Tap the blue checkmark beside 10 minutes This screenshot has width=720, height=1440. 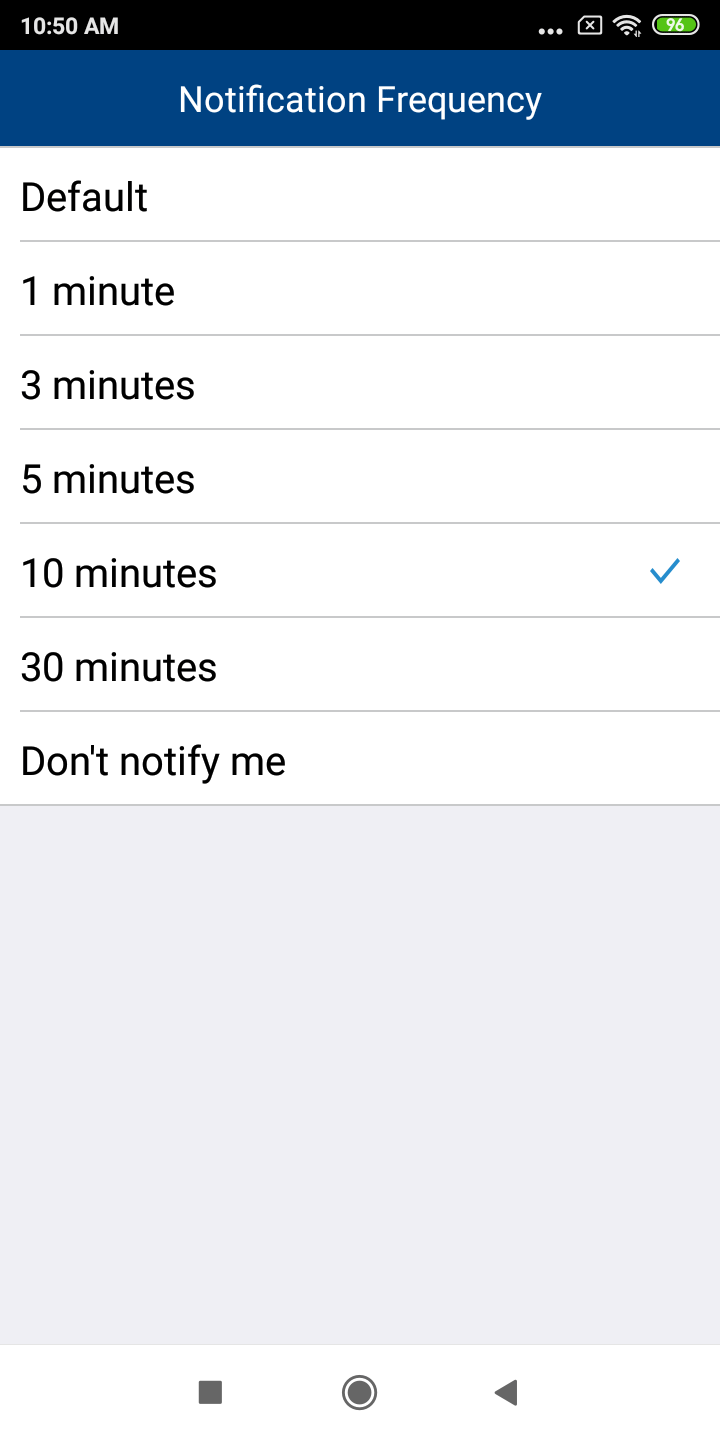click(x=664, y=570)
